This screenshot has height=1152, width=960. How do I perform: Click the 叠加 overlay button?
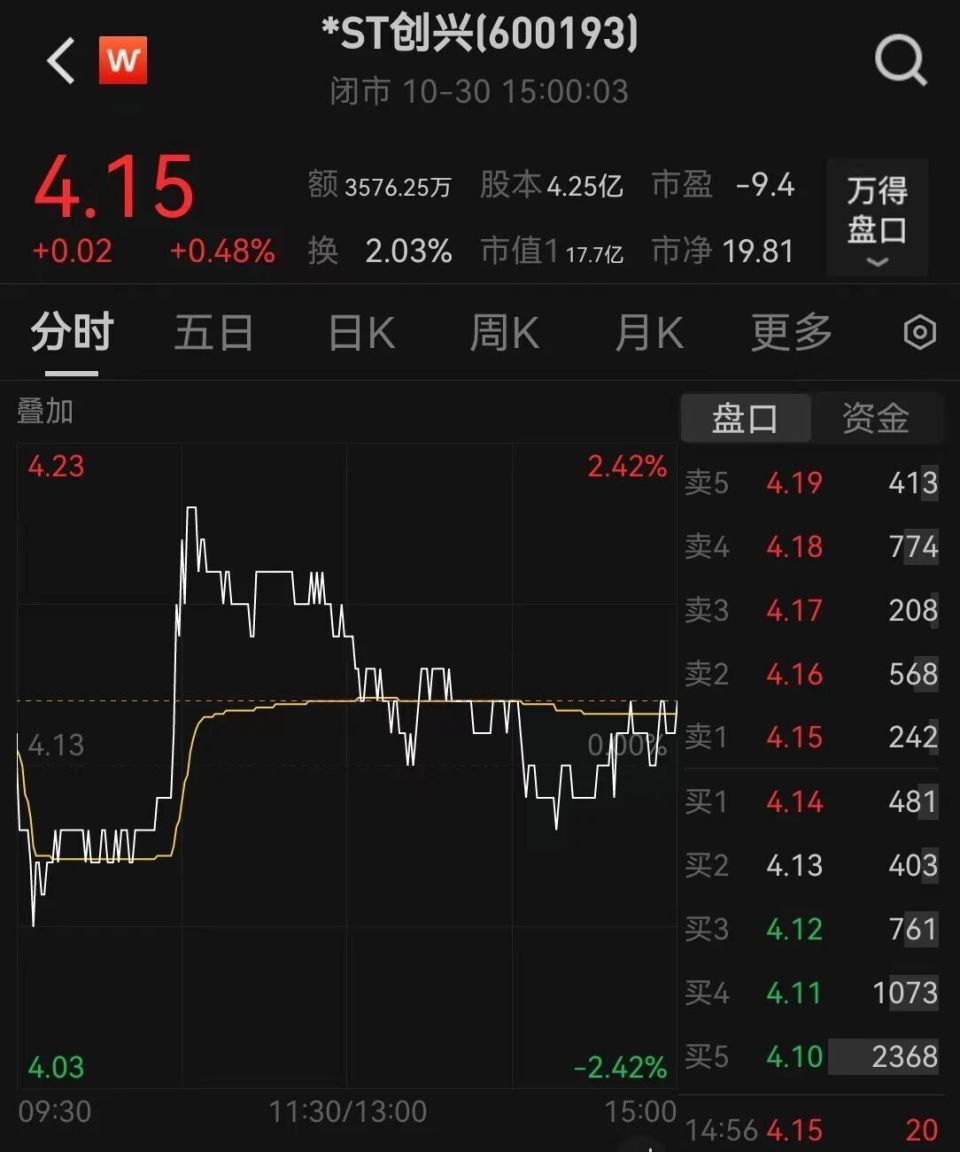point(45,411)
